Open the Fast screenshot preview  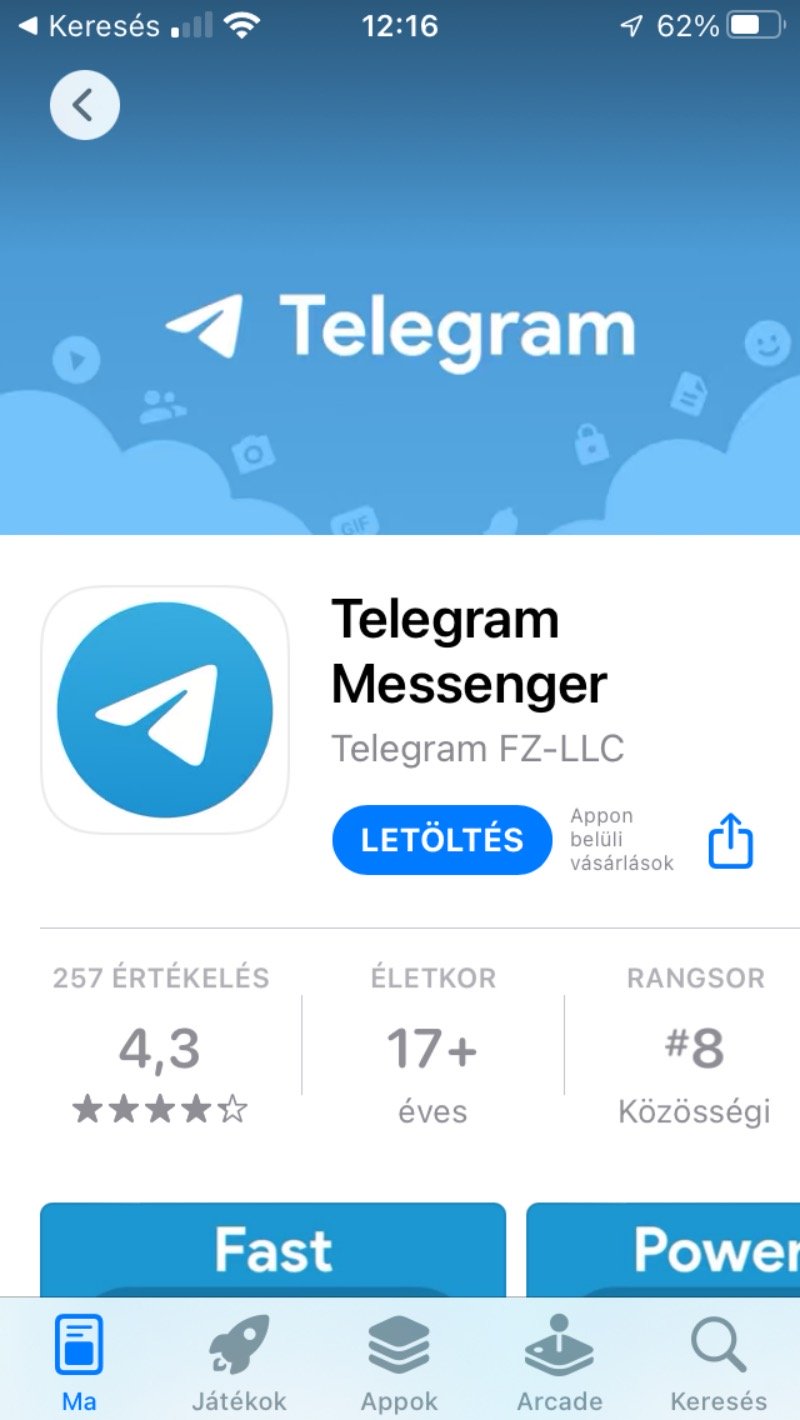point(273,1250)
